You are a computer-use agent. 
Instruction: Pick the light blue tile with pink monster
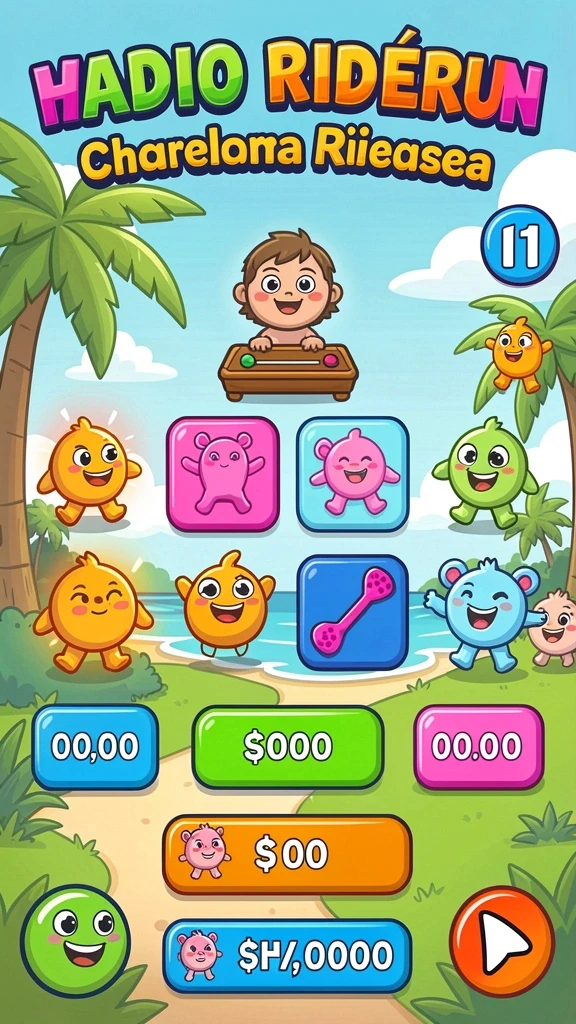[x=353, y=473]
